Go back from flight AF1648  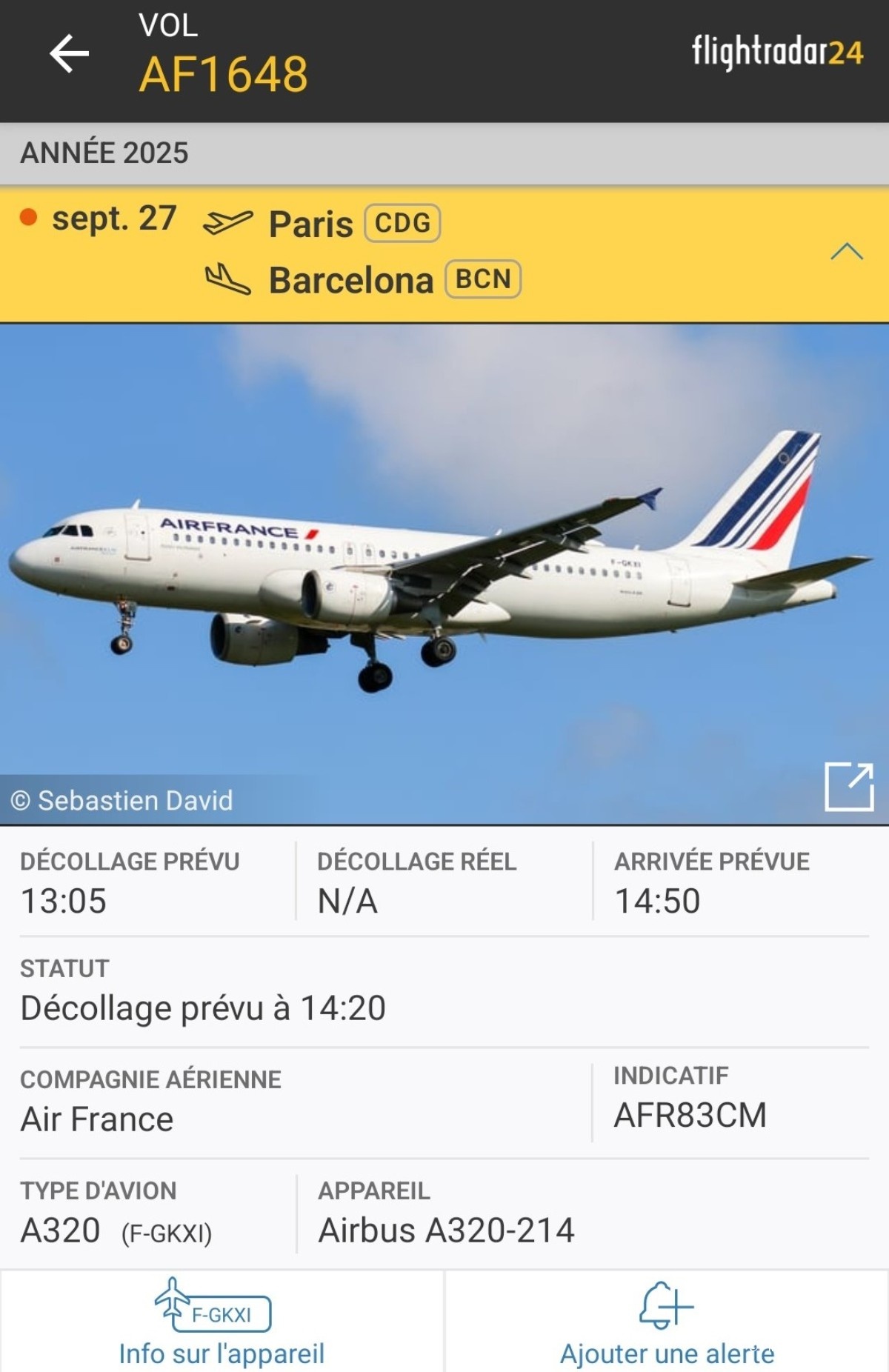(69, 54)
